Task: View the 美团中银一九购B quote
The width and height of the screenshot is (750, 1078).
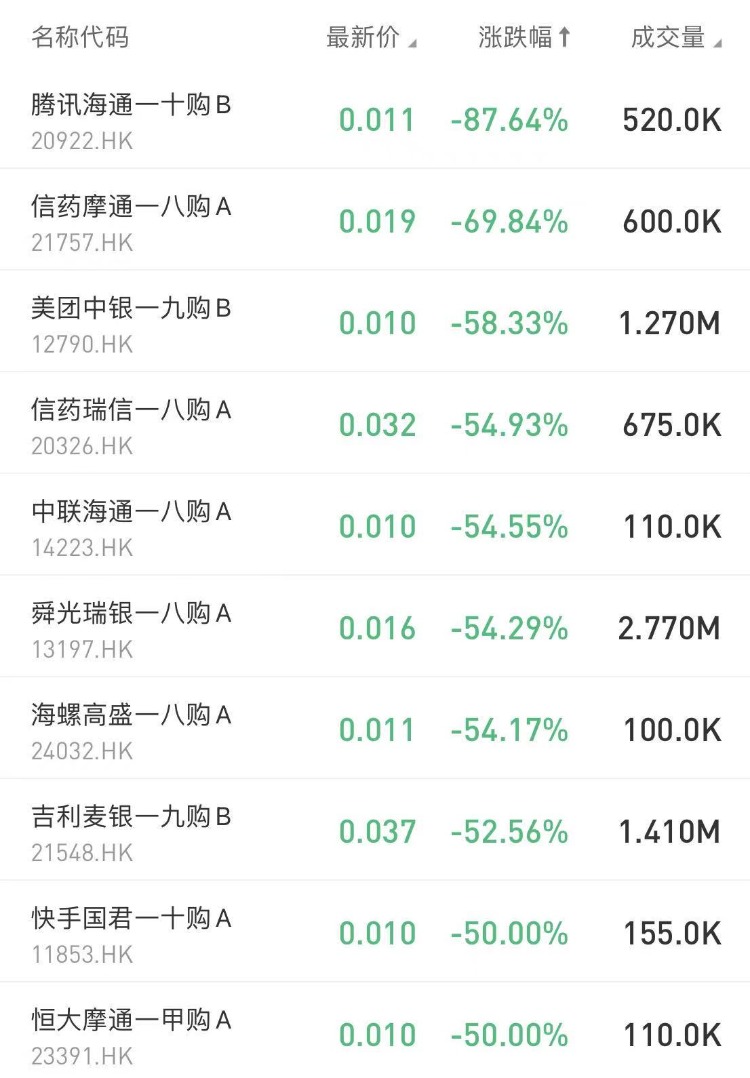Action: click(131, 323)
